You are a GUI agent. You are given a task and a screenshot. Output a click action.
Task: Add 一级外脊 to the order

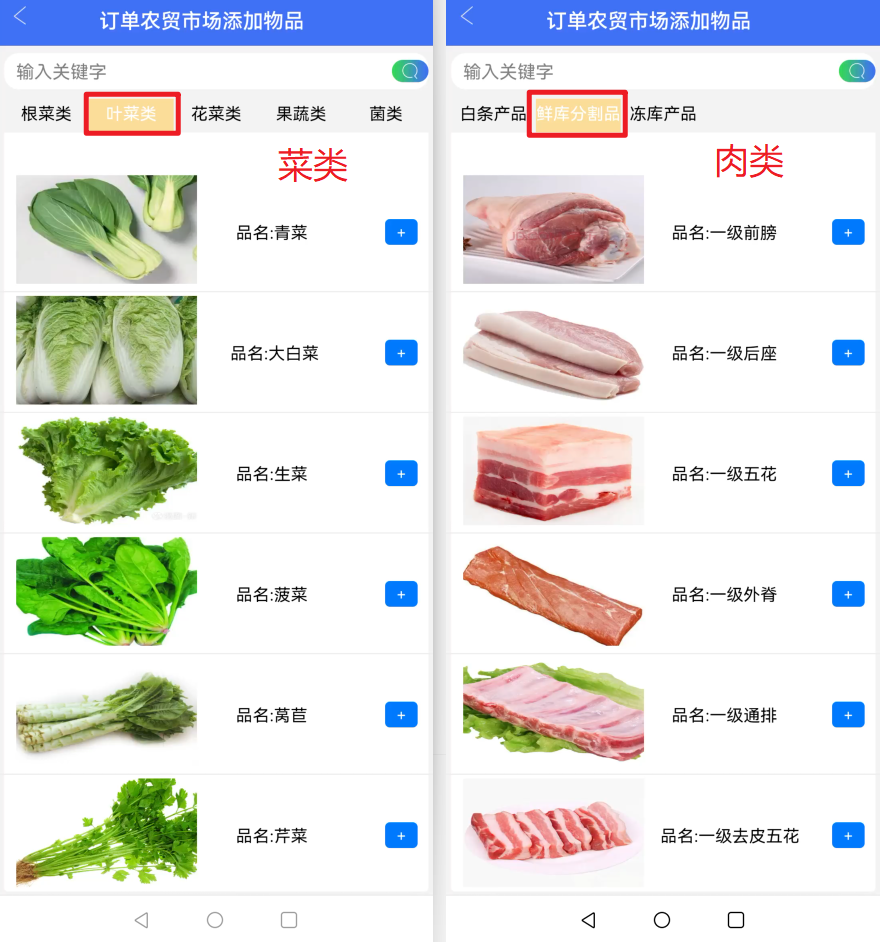[x=848, y=594]
